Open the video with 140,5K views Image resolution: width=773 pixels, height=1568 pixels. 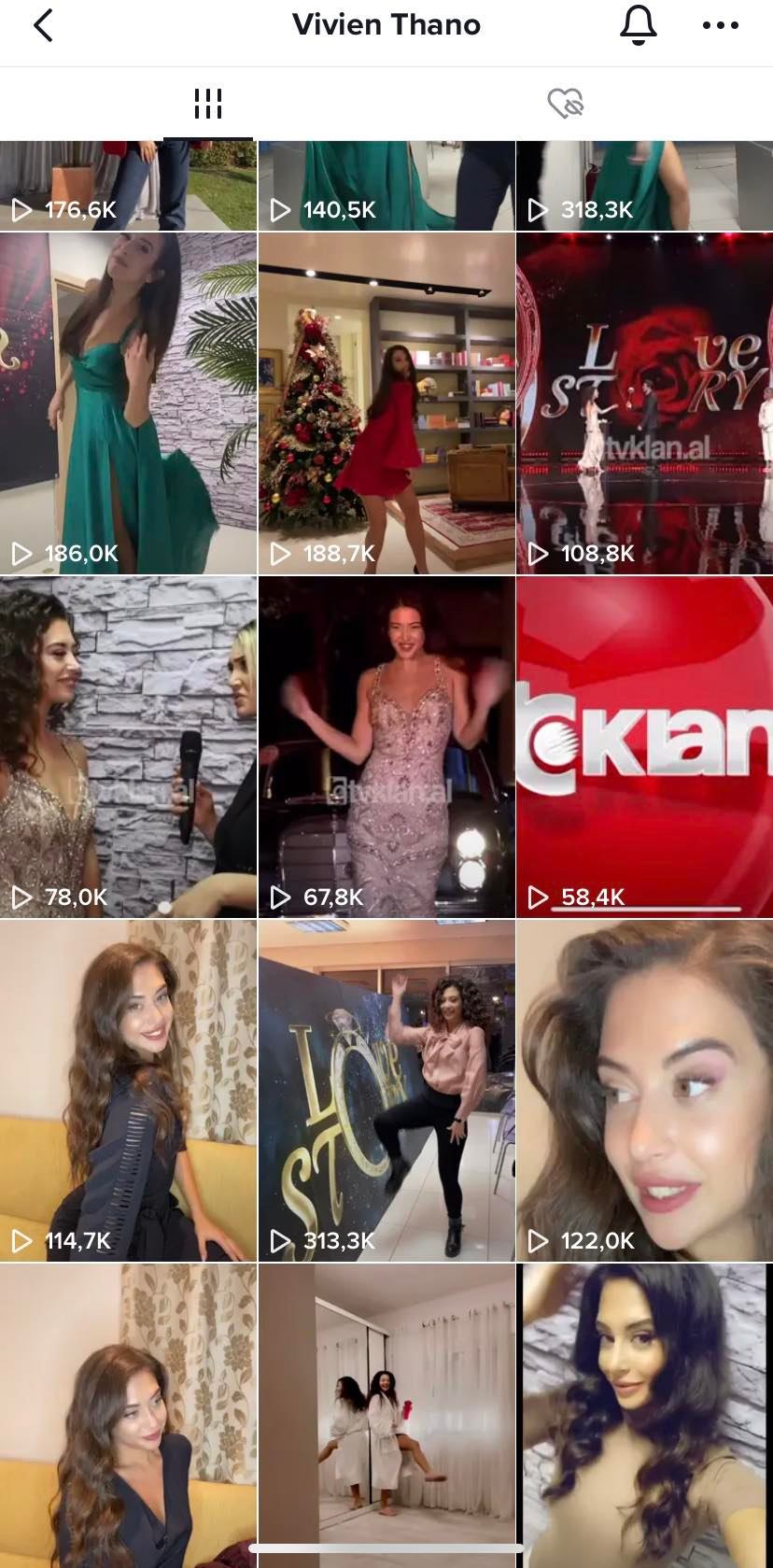point(386,185)
